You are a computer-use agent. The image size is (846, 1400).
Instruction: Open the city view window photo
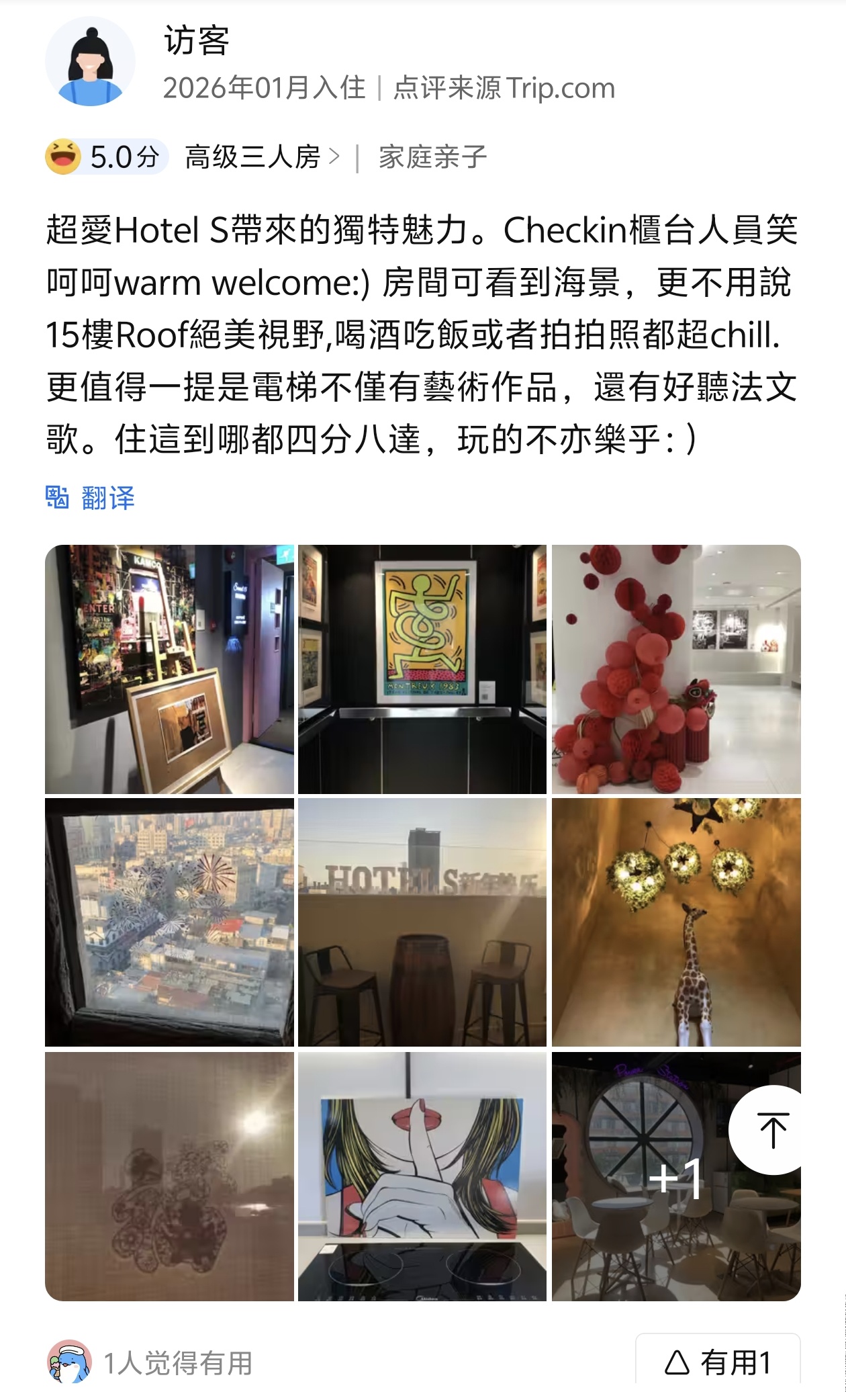(169, 922)
